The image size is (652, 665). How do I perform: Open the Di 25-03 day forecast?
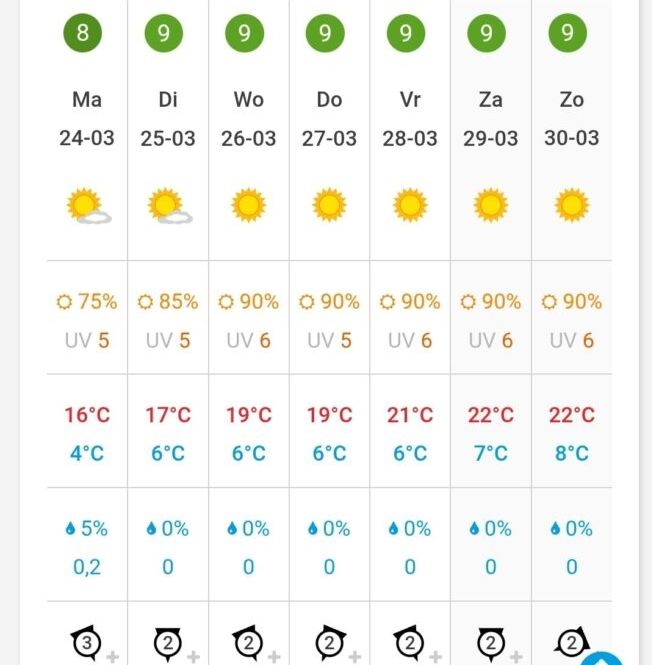(168, 119)
